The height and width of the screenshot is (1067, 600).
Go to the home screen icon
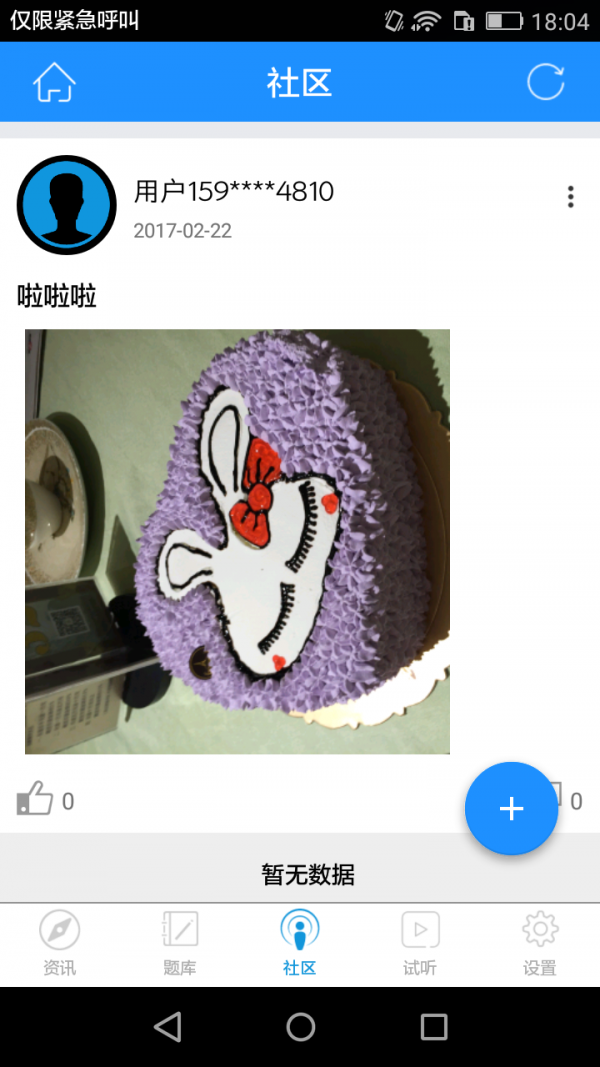tap(54, 83)
